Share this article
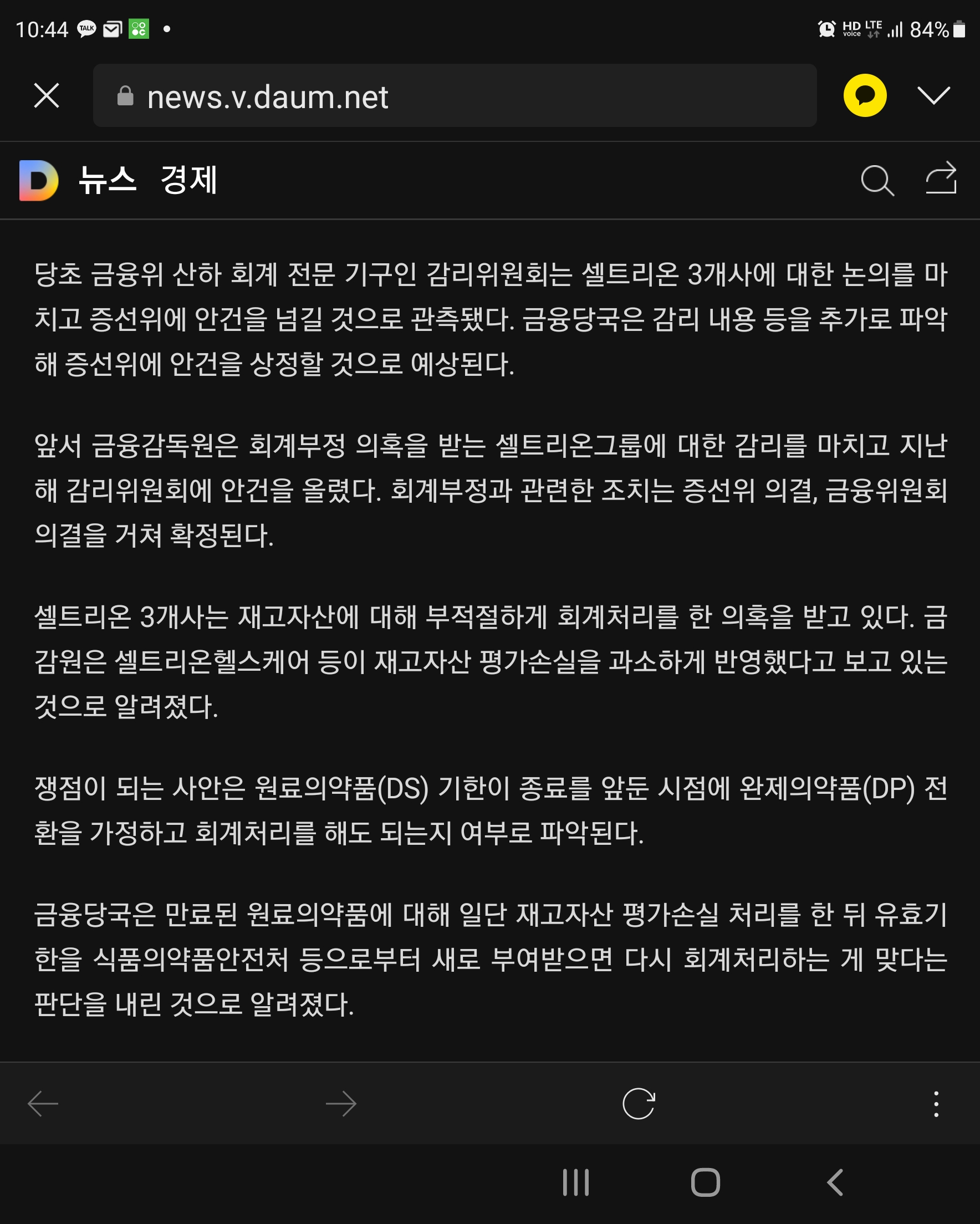 940,179
